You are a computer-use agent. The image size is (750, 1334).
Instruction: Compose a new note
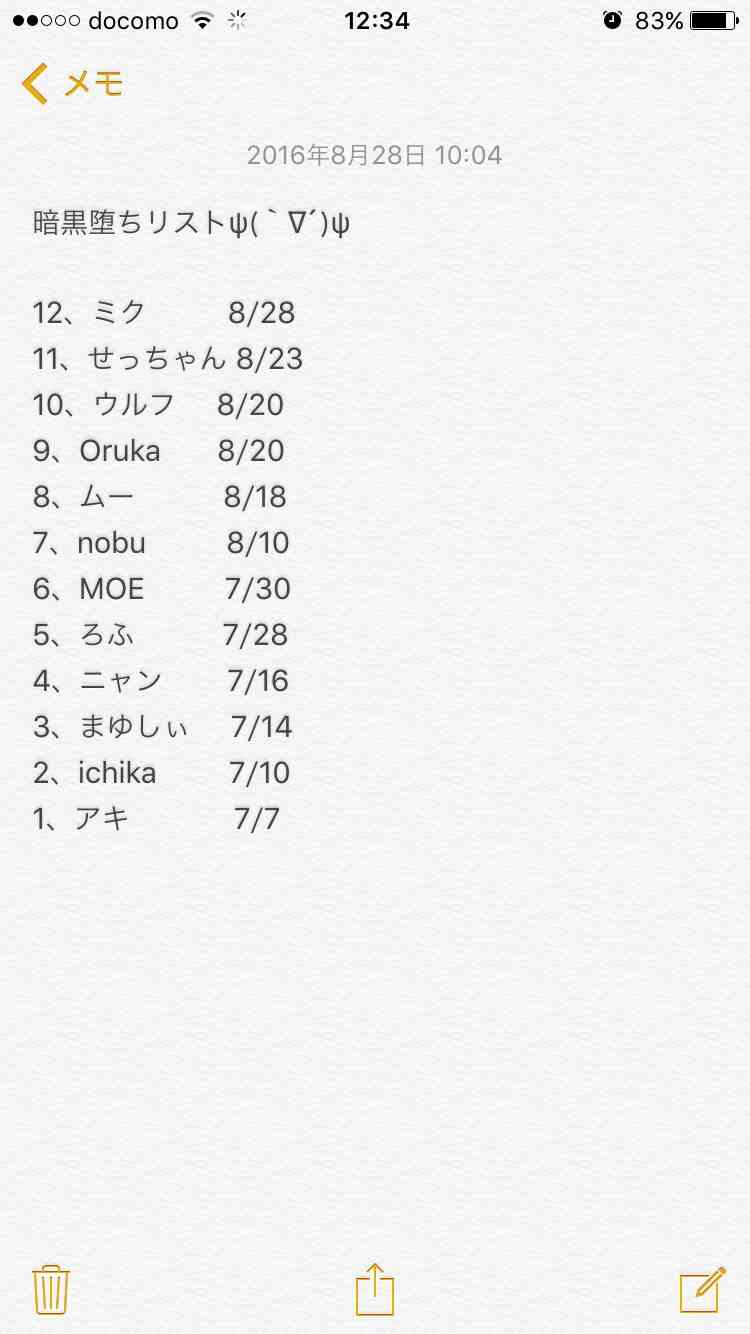pos(702,1289)
